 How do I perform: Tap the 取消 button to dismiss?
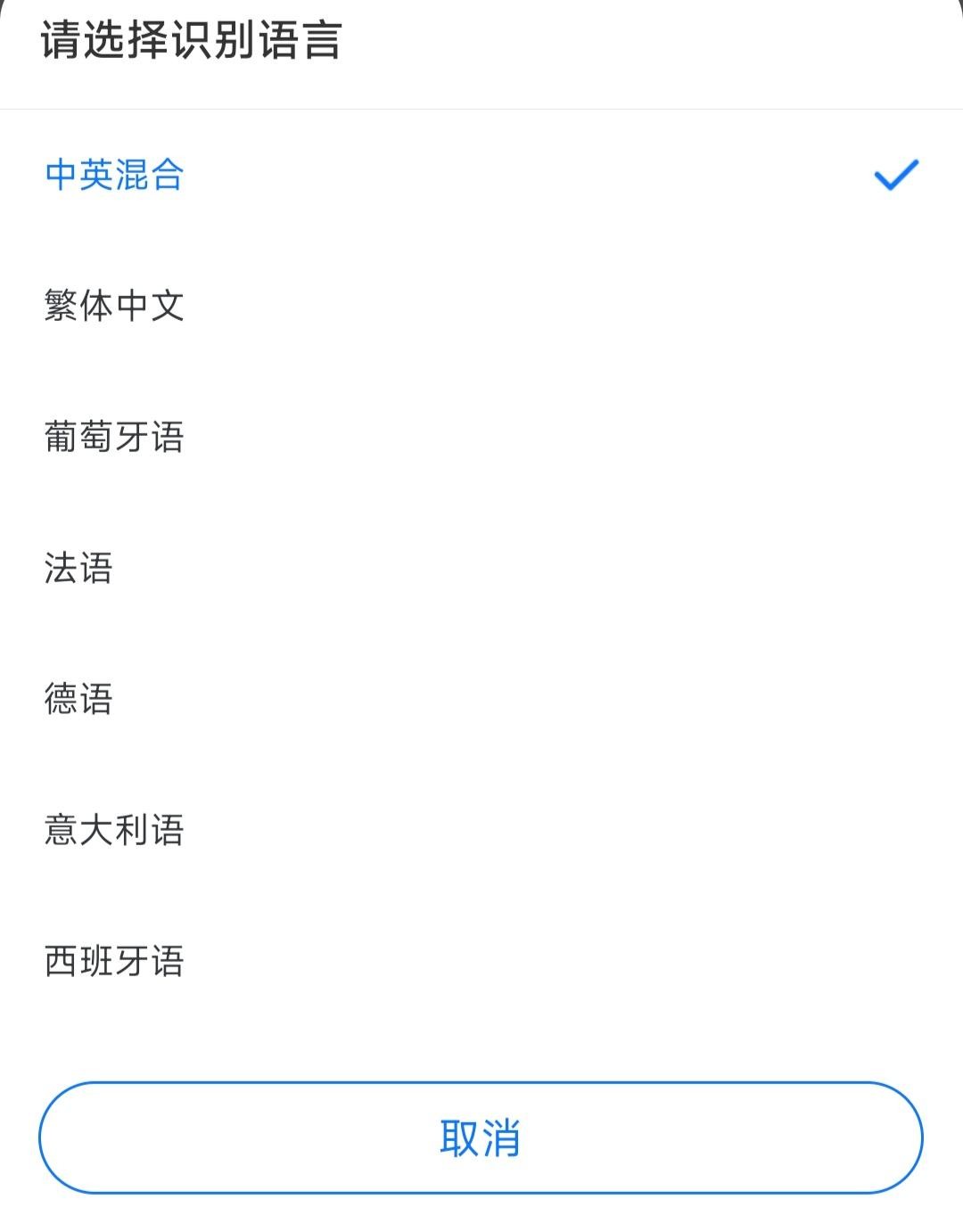pyautogui.click(x=481, y=1138)
